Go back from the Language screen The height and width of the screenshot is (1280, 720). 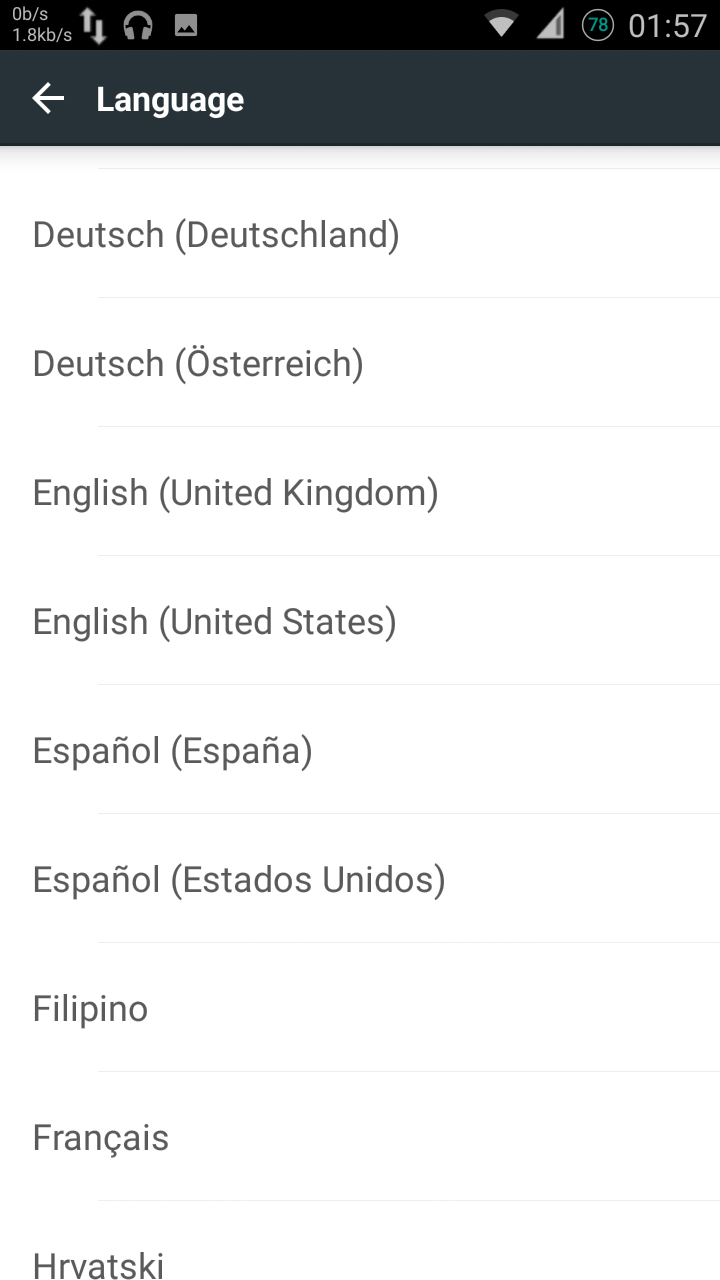pos(48,98)
